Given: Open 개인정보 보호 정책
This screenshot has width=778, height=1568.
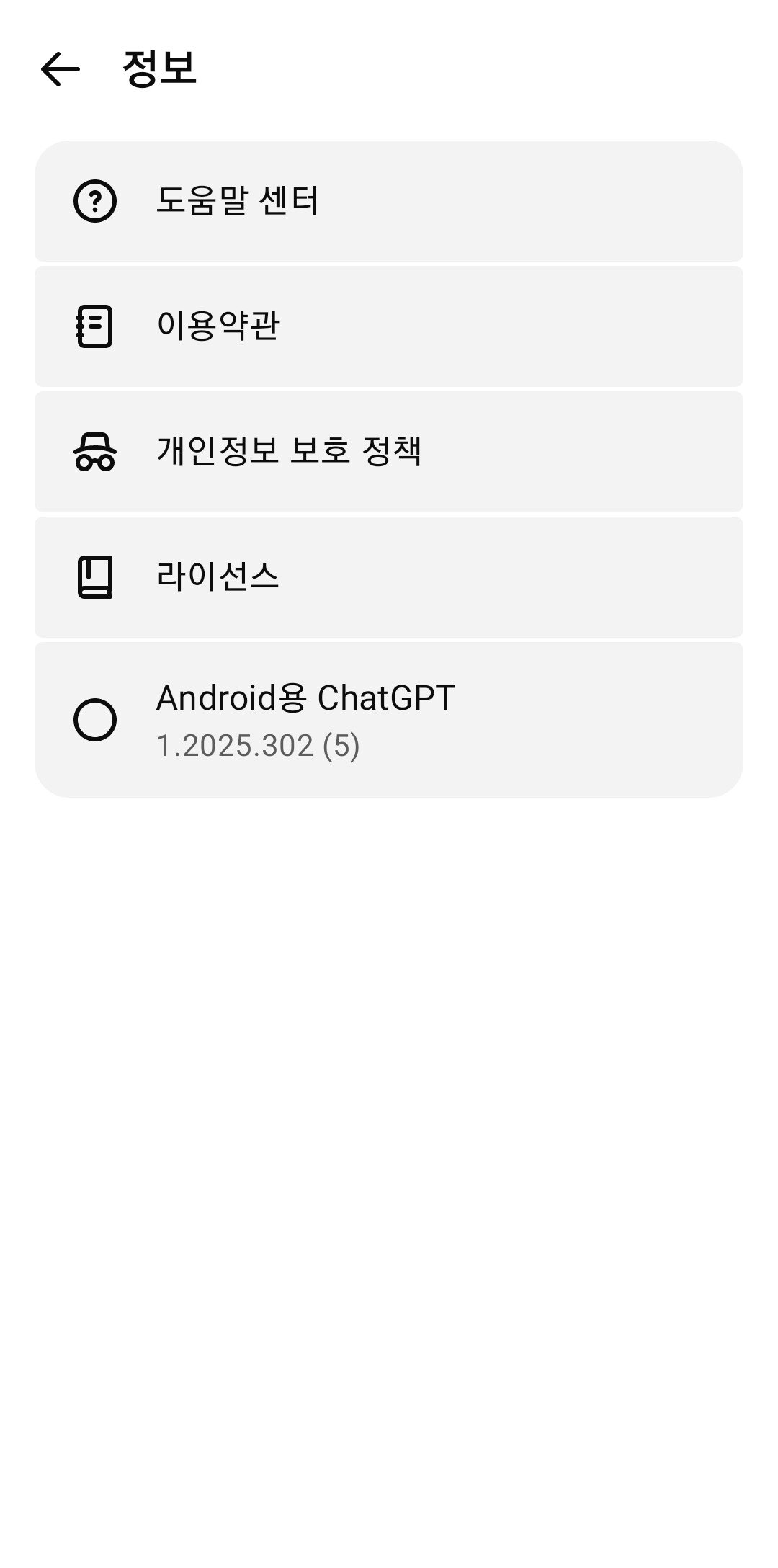Looking at the screenshot, I should [389, 452].
